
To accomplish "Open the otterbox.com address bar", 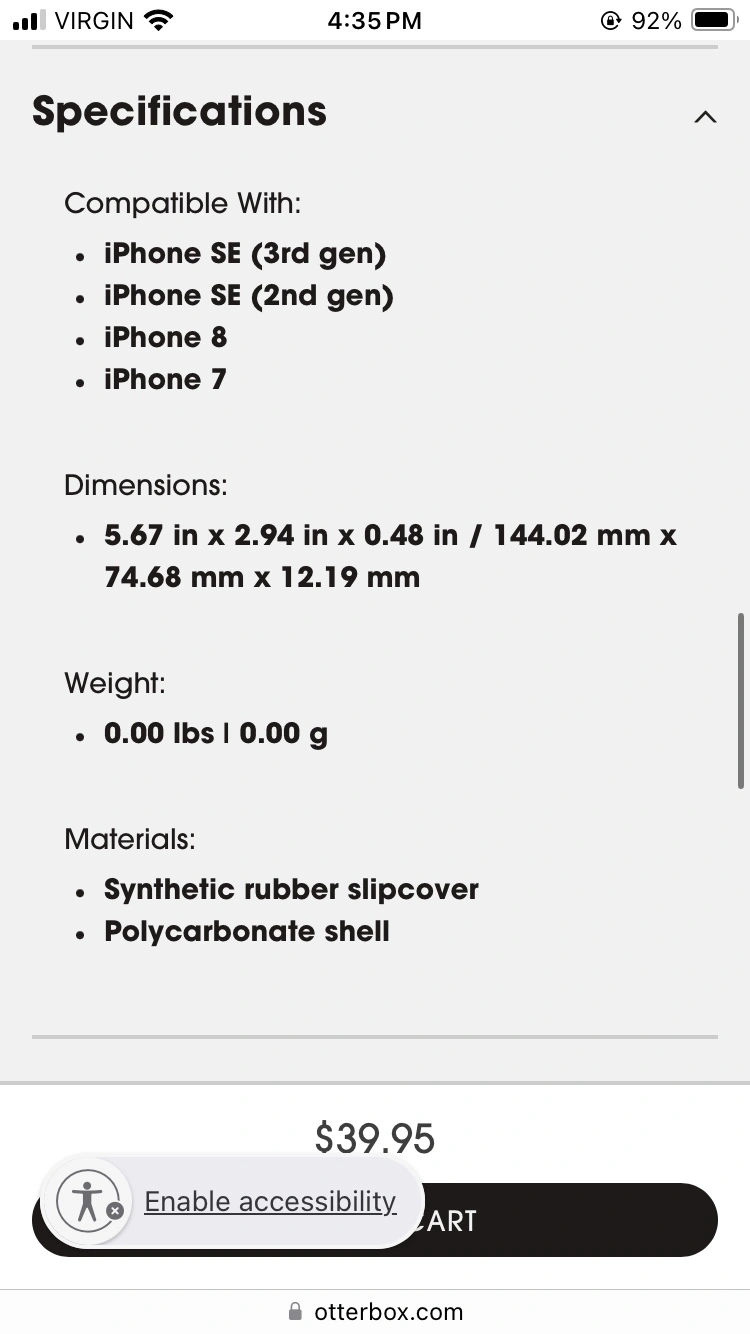I will click(375, 1311).
